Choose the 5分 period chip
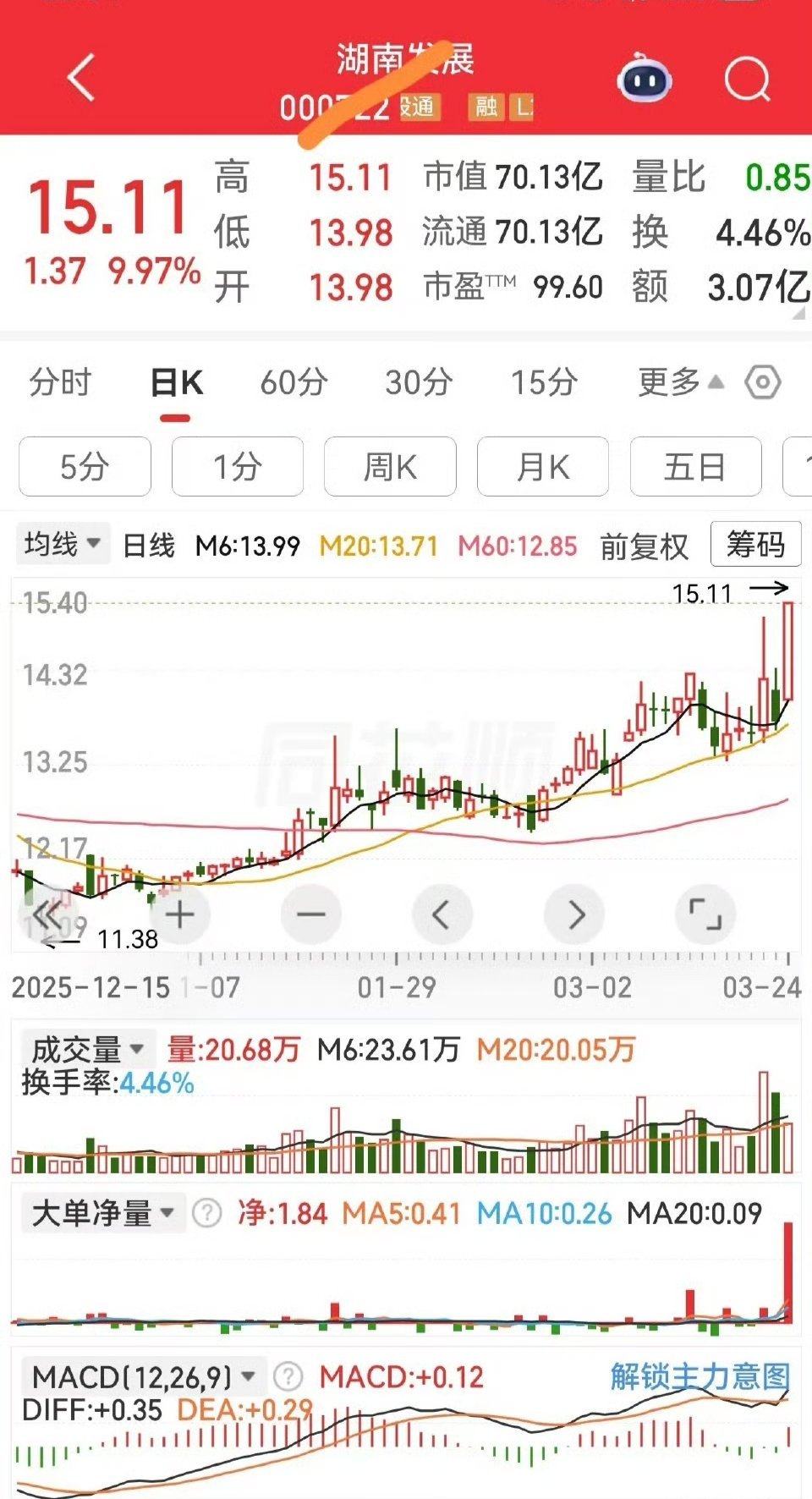The image size is (812, 1499). (x=85, y=466)
